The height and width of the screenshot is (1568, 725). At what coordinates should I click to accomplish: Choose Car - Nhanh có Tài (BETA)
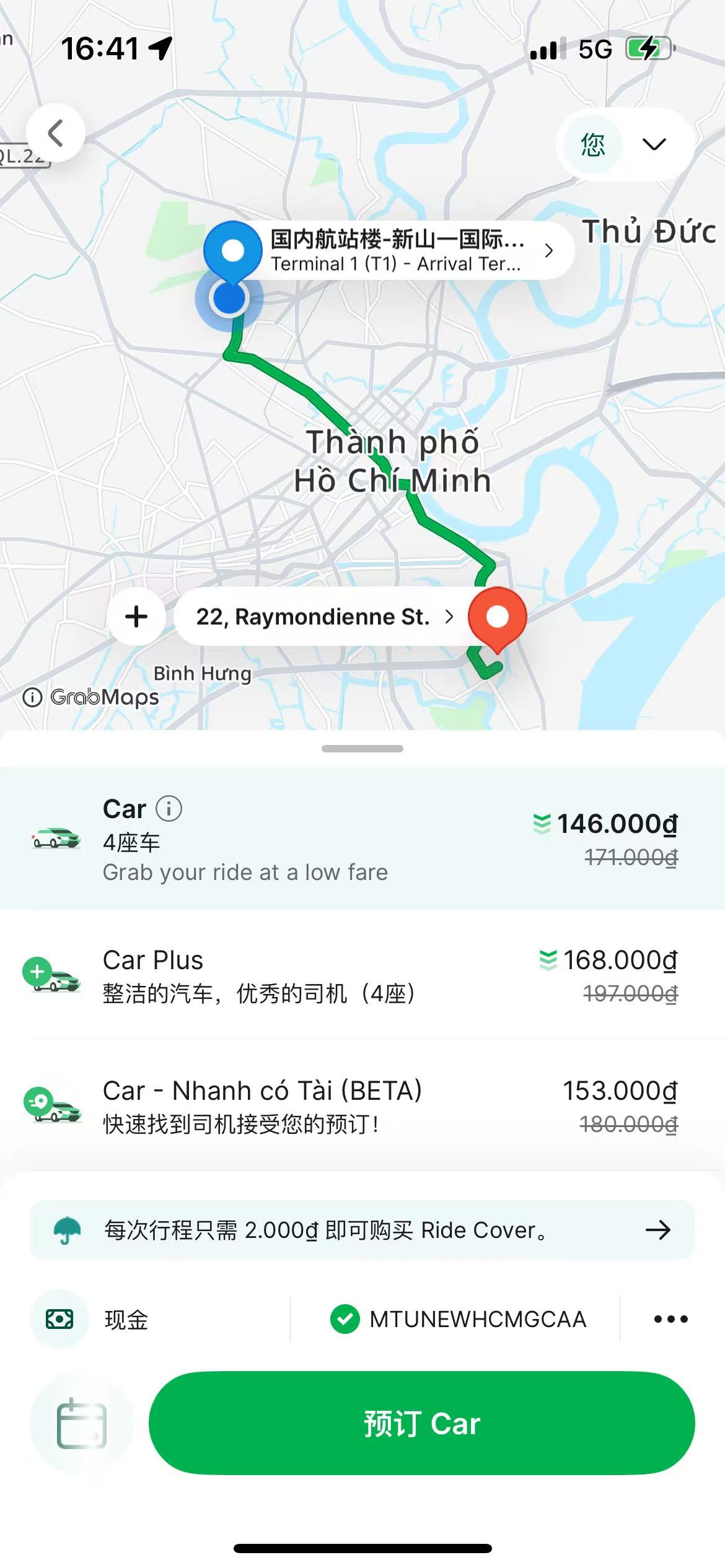(362, 1106)
